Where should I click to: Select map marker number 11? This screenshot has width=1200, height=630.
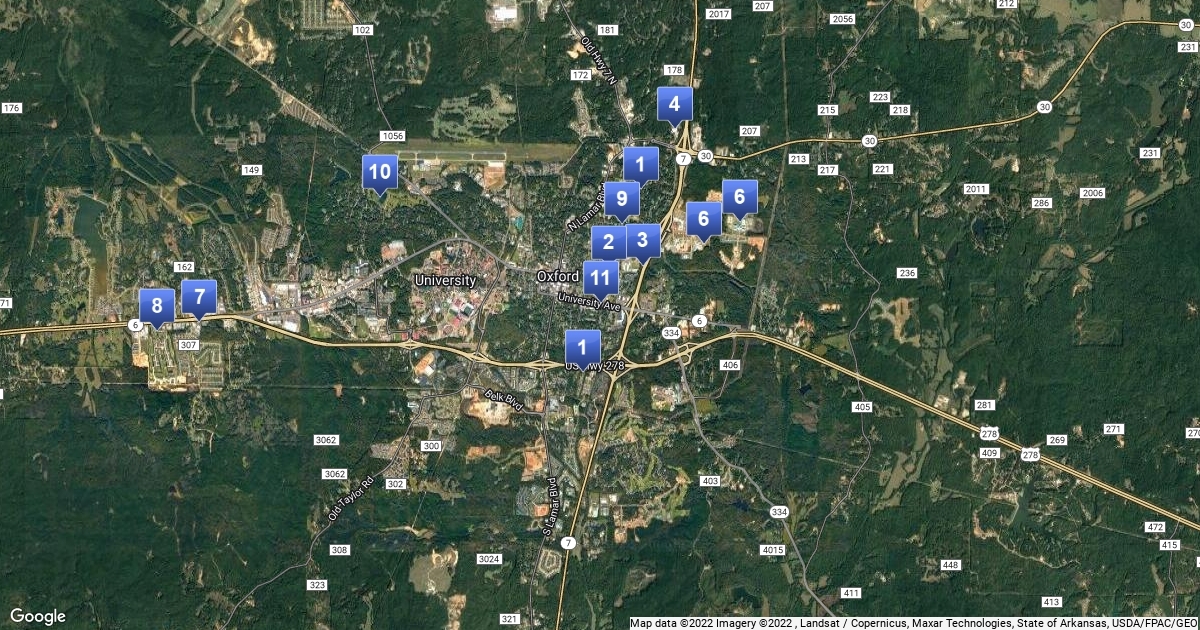click(x=600, y=277)
